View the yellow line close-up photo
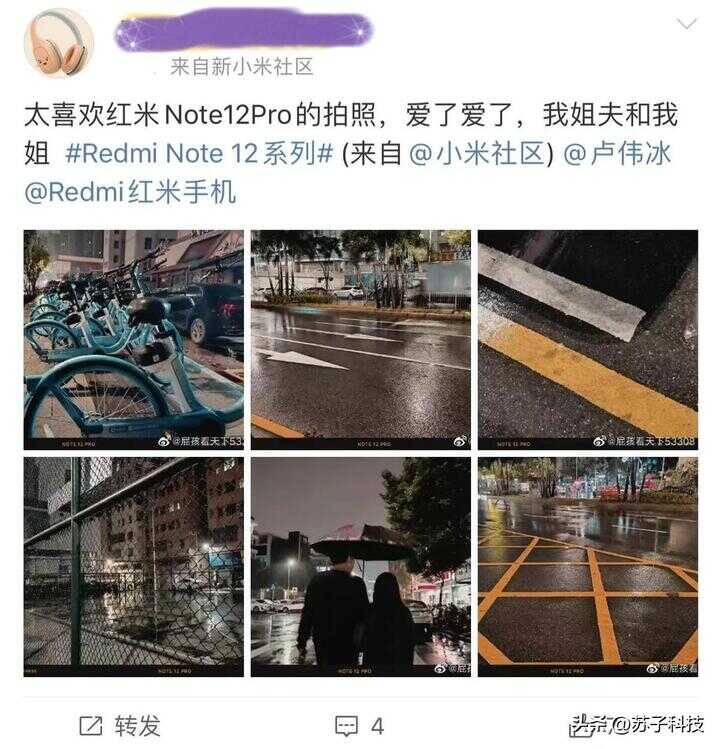The image size is (720, 749). pyautogui.click(x=587, y=340)
